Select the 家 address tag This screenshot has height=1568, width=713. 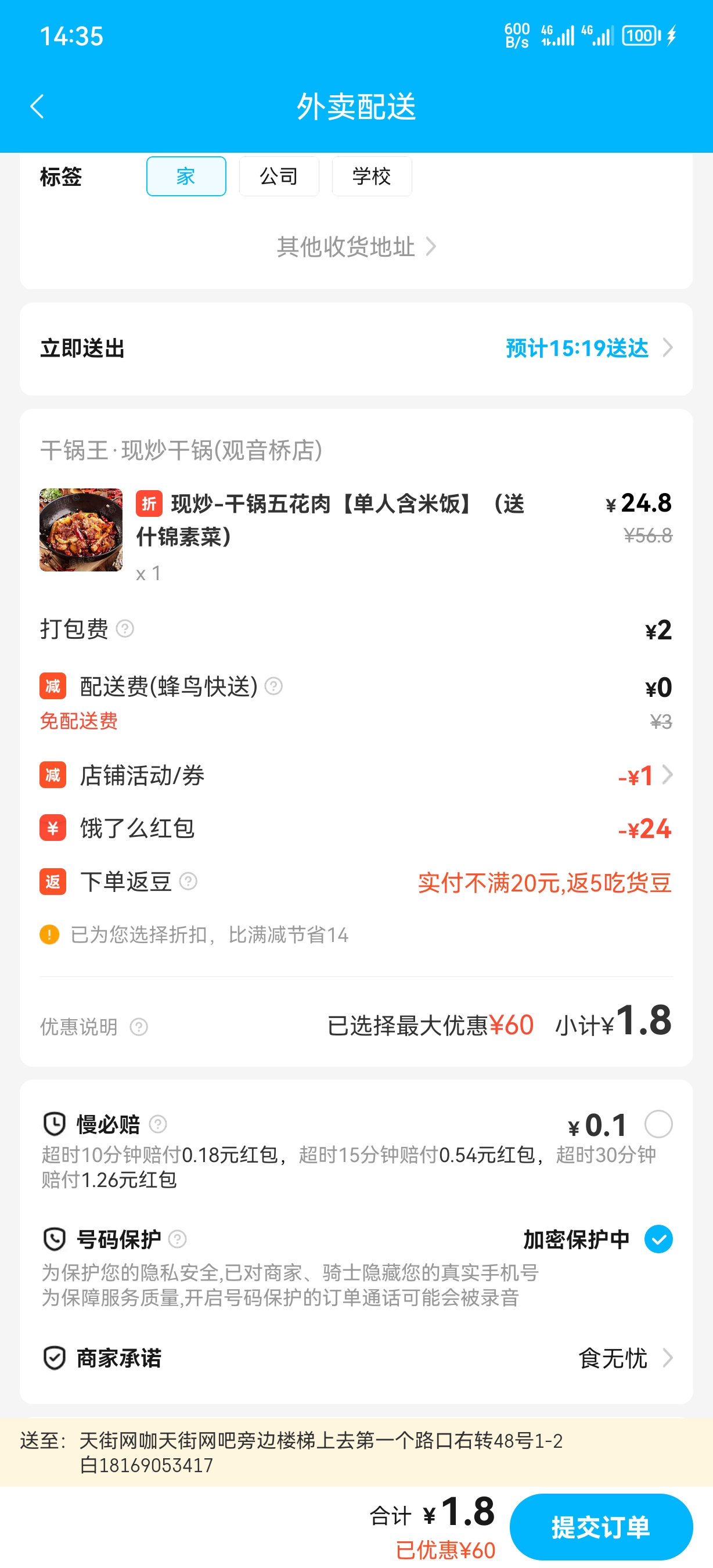tap(186, 177)
